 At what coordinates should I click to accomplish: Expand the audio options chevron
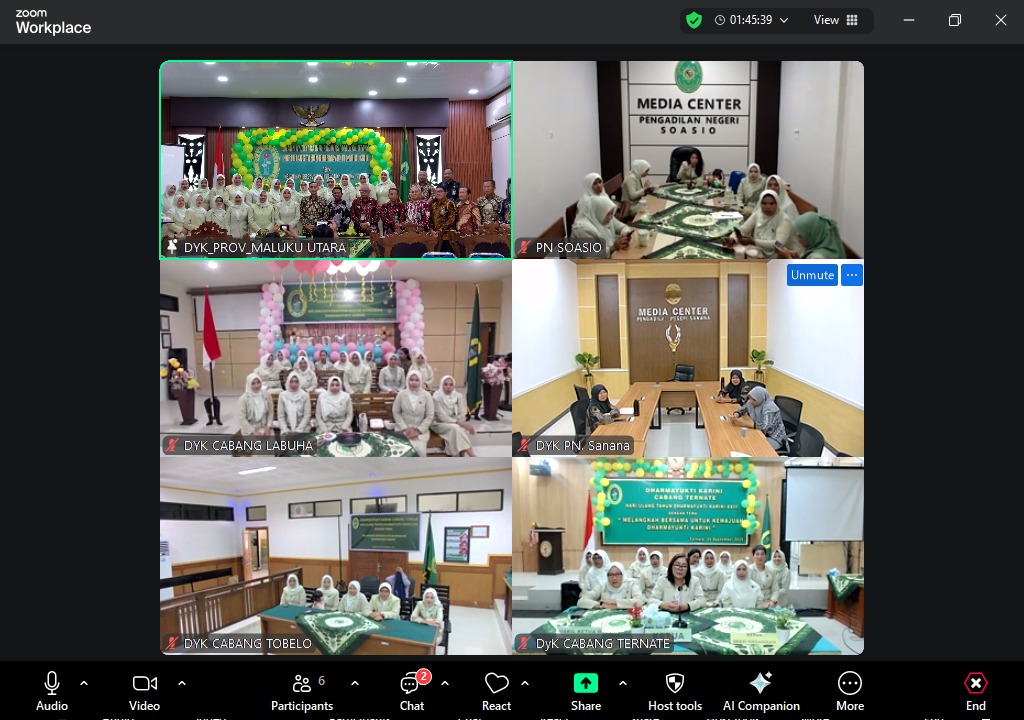point(84,683)
